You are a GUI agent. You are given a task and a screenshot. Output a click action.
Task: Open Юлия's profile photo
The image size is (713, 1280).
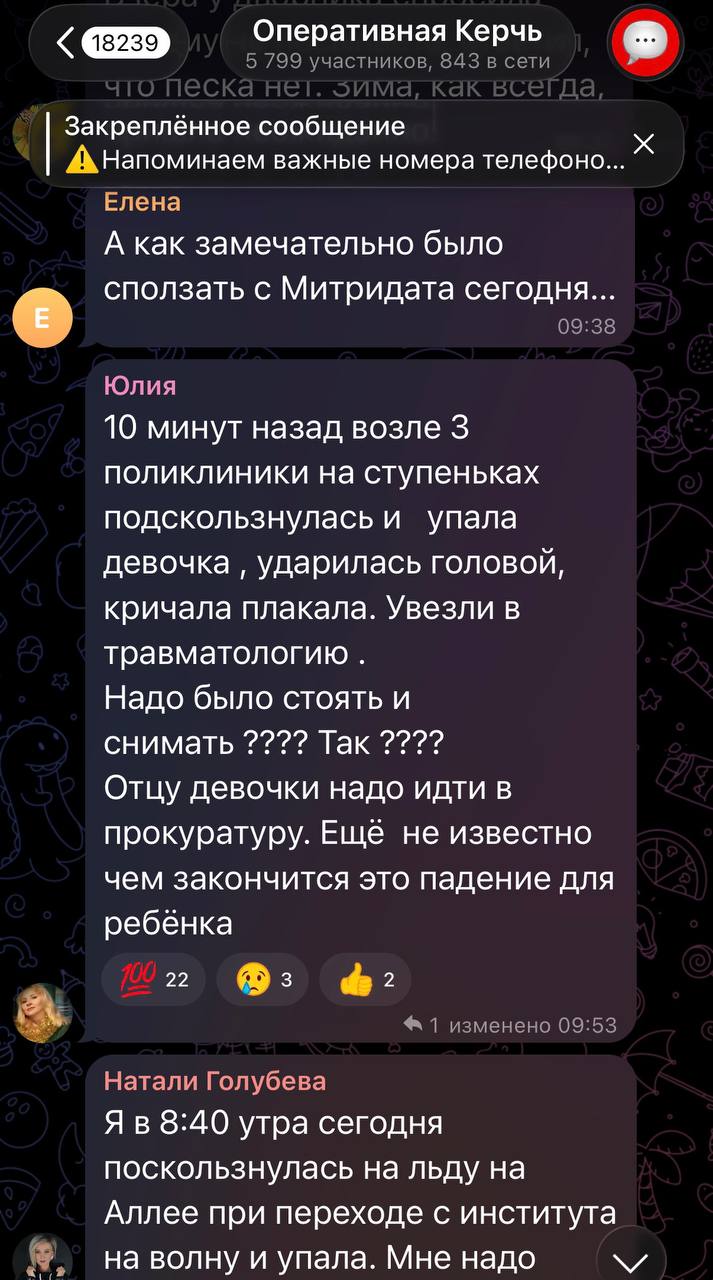tap(42, 1011)
